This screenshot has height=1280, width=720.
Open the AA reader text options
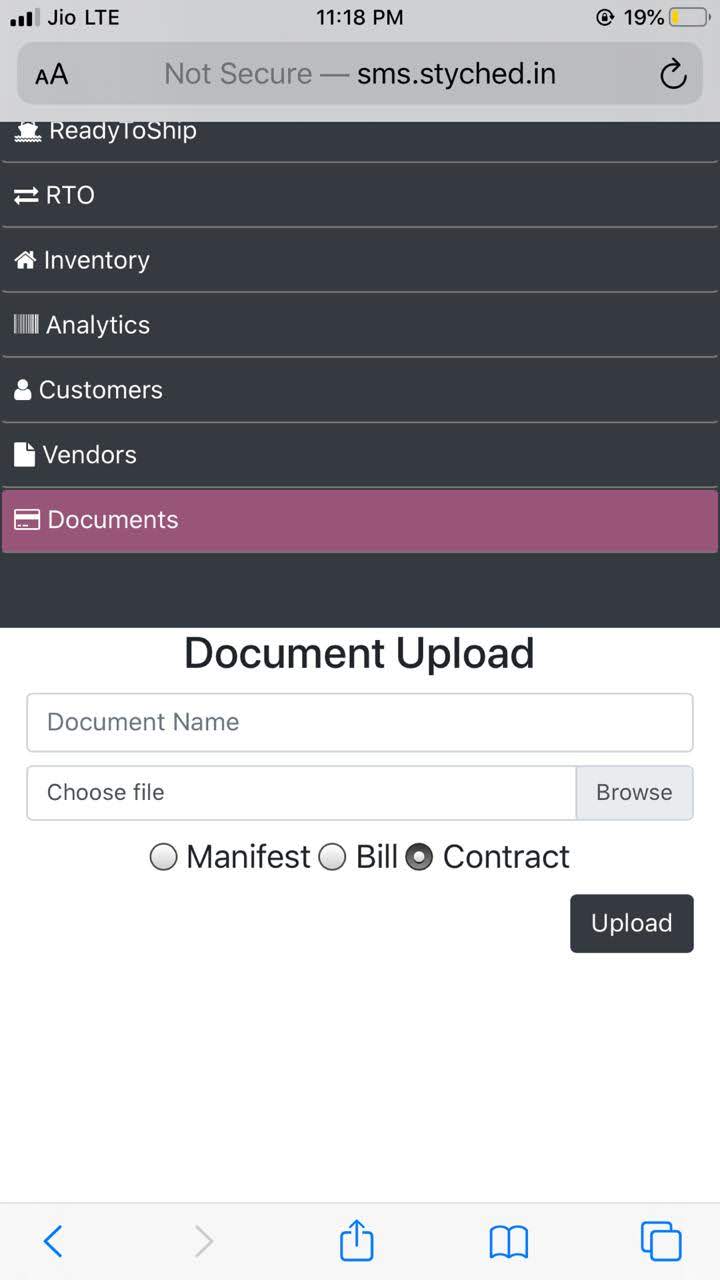click(51, 74)
